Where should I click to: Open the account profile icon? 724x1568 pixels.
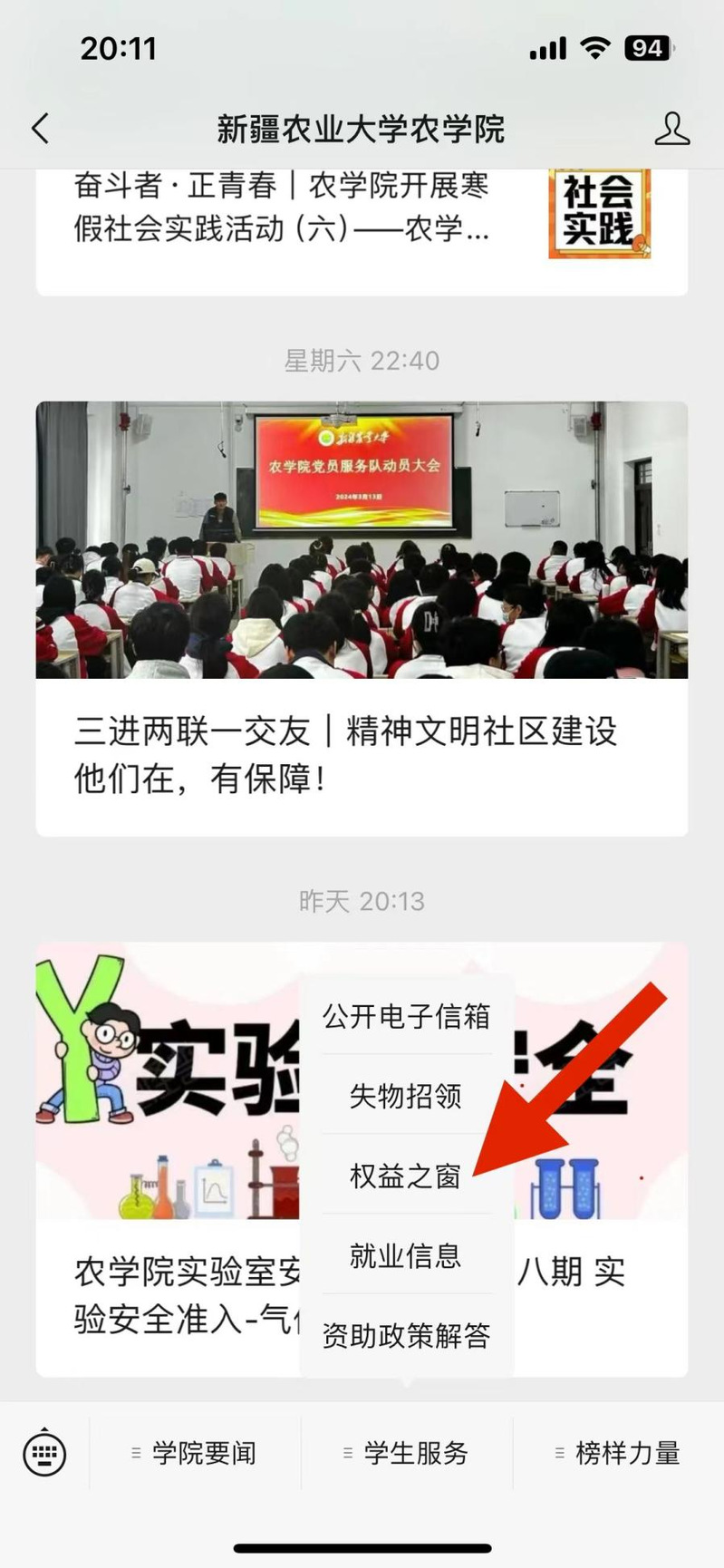coord(671,129)
